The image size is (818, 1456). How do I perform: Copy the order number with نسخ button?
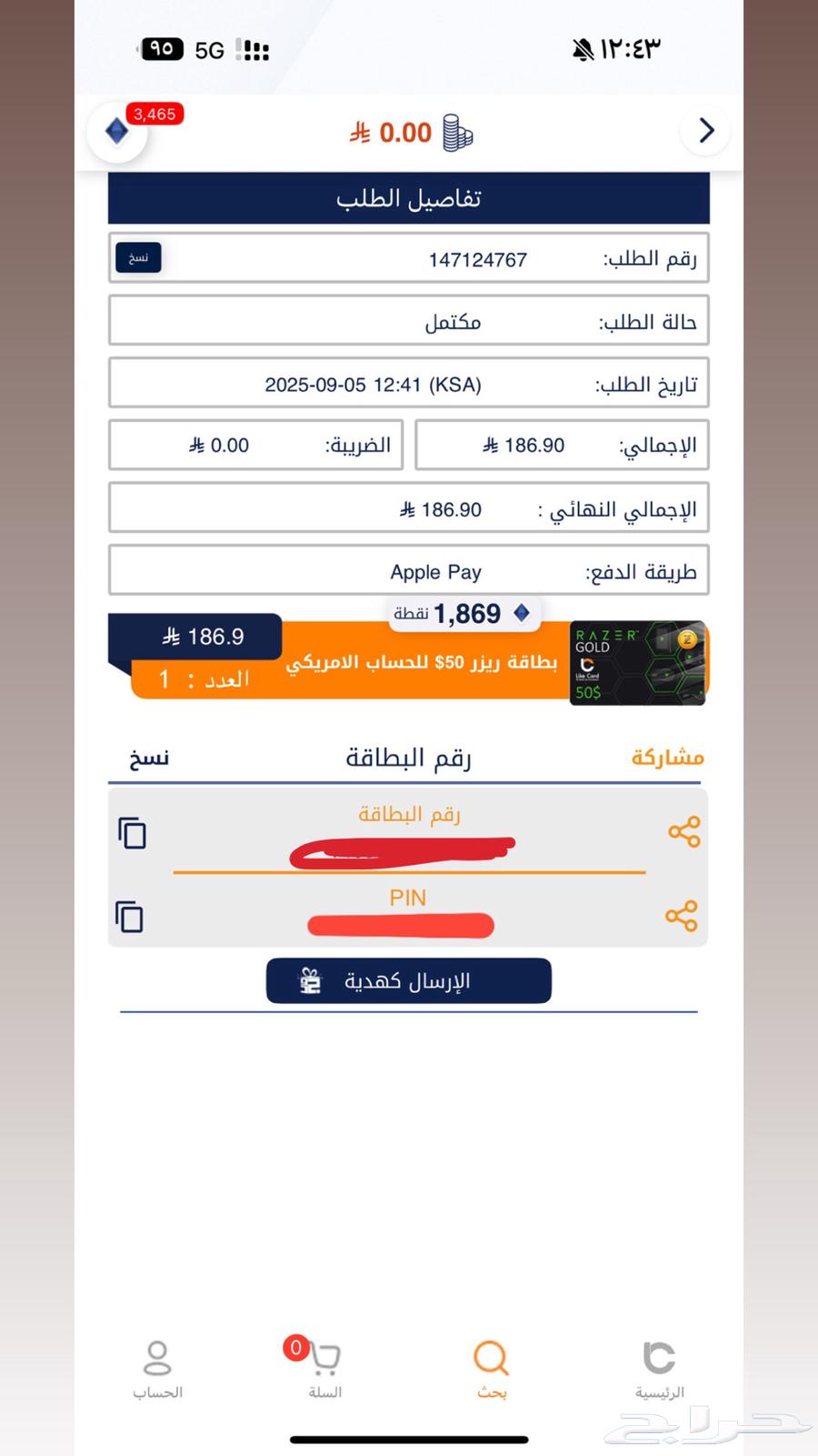click(138, 258)
